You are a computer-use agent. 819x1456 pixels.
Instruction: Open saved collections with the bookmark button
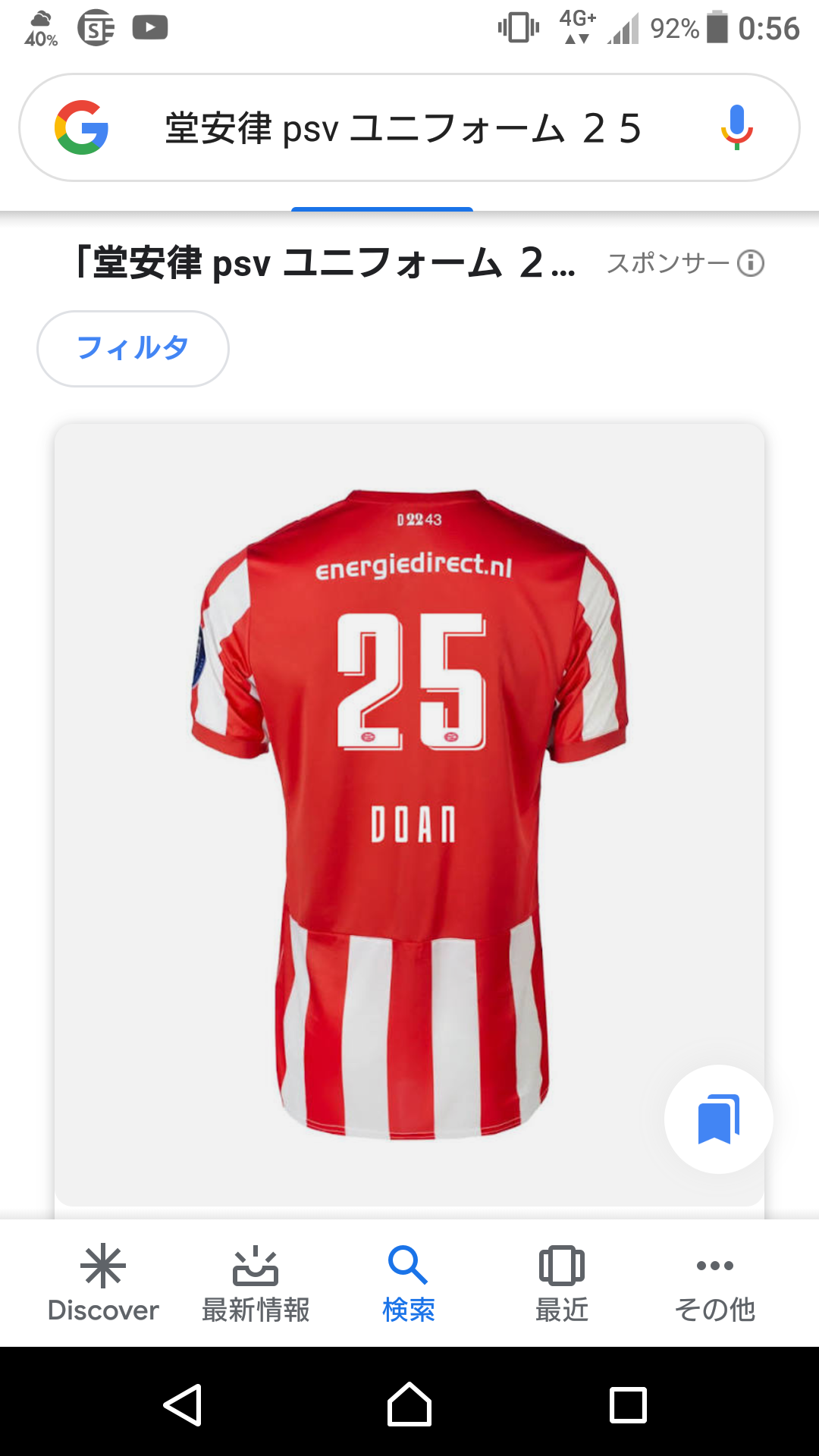[718, 1119]
